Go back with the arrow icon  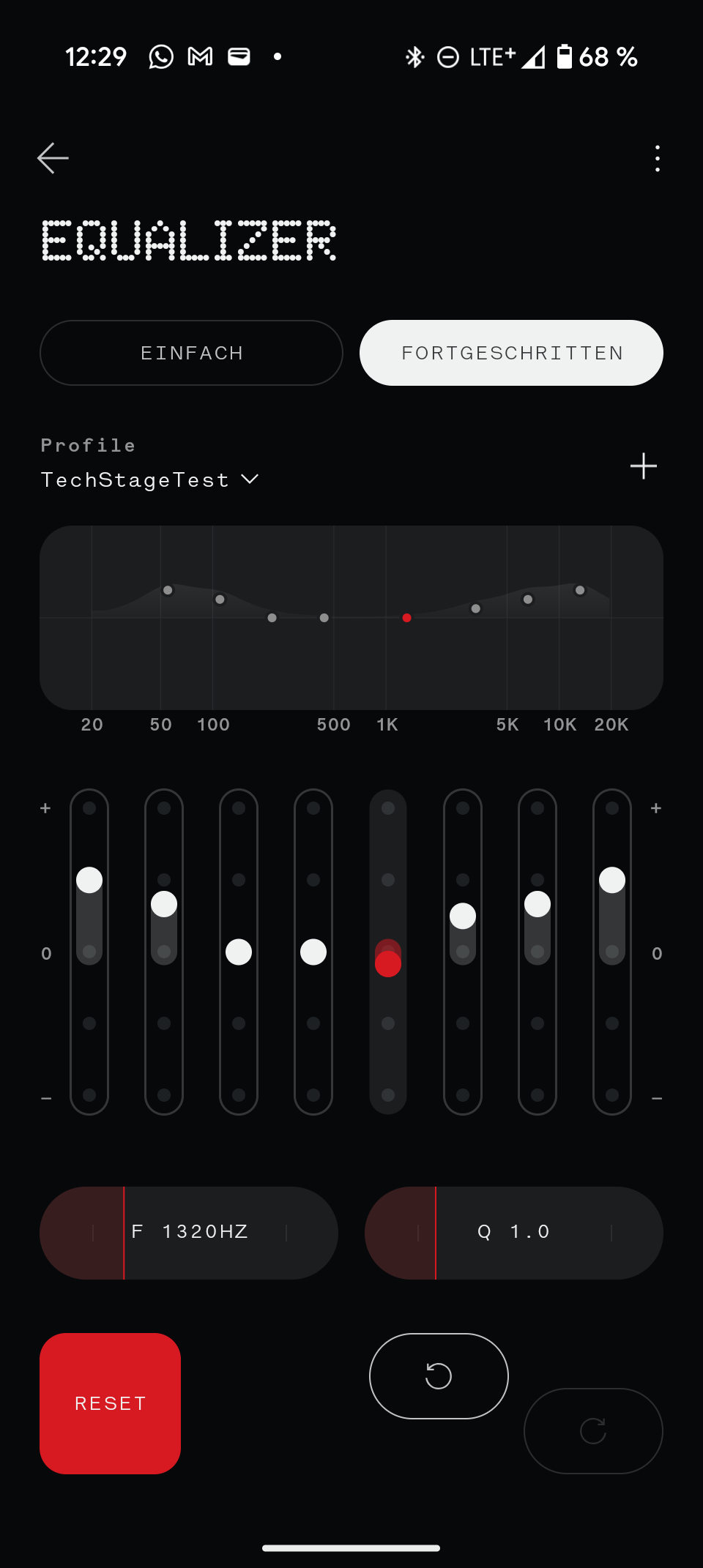coord(53,158)
